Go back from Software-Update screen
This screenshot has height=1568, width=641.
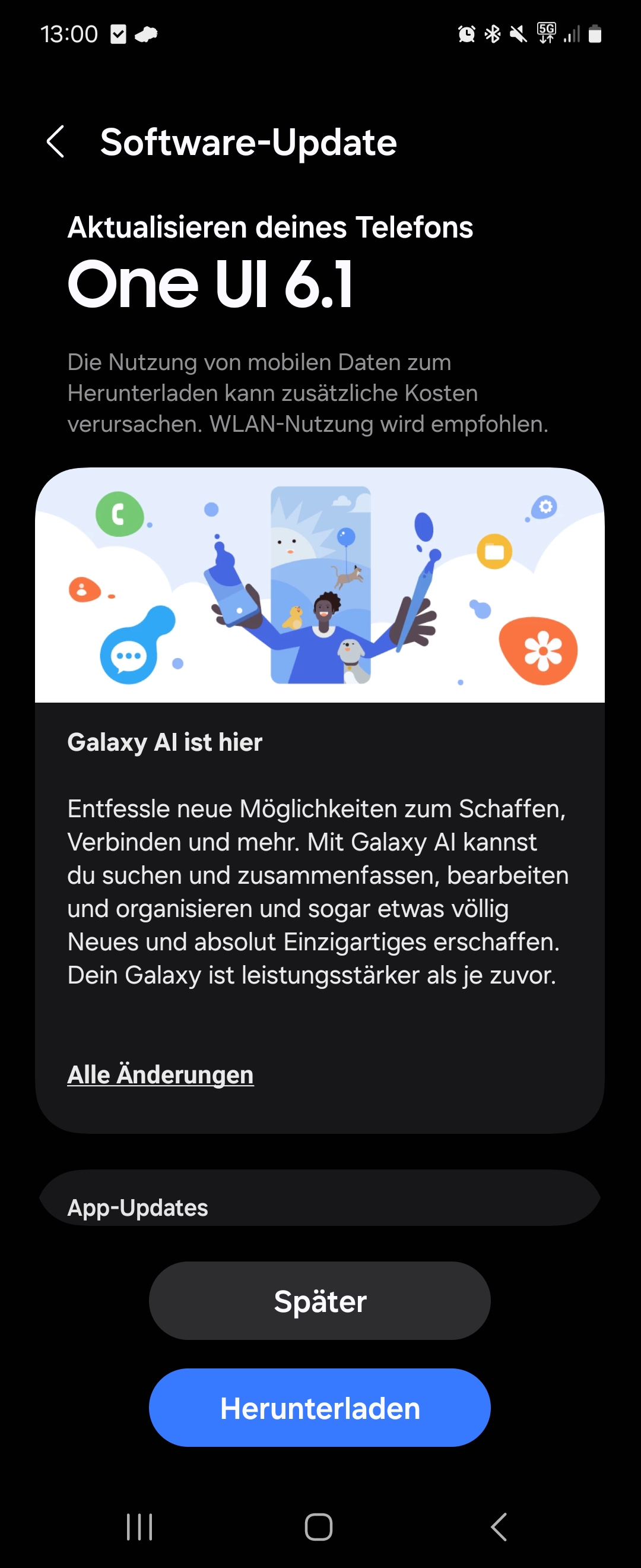(55, 142)
